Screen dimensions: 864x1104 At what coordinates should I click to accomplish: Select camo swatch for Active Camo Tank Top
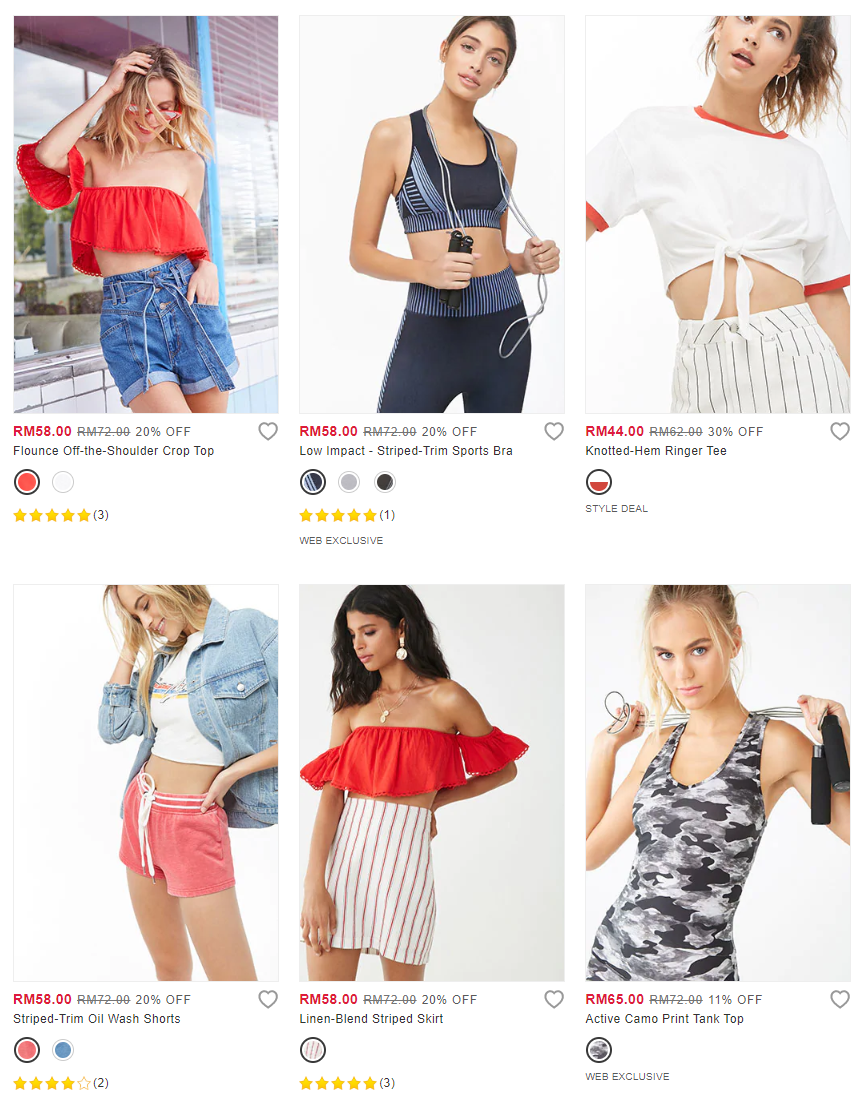click(x=599, y=1050)
